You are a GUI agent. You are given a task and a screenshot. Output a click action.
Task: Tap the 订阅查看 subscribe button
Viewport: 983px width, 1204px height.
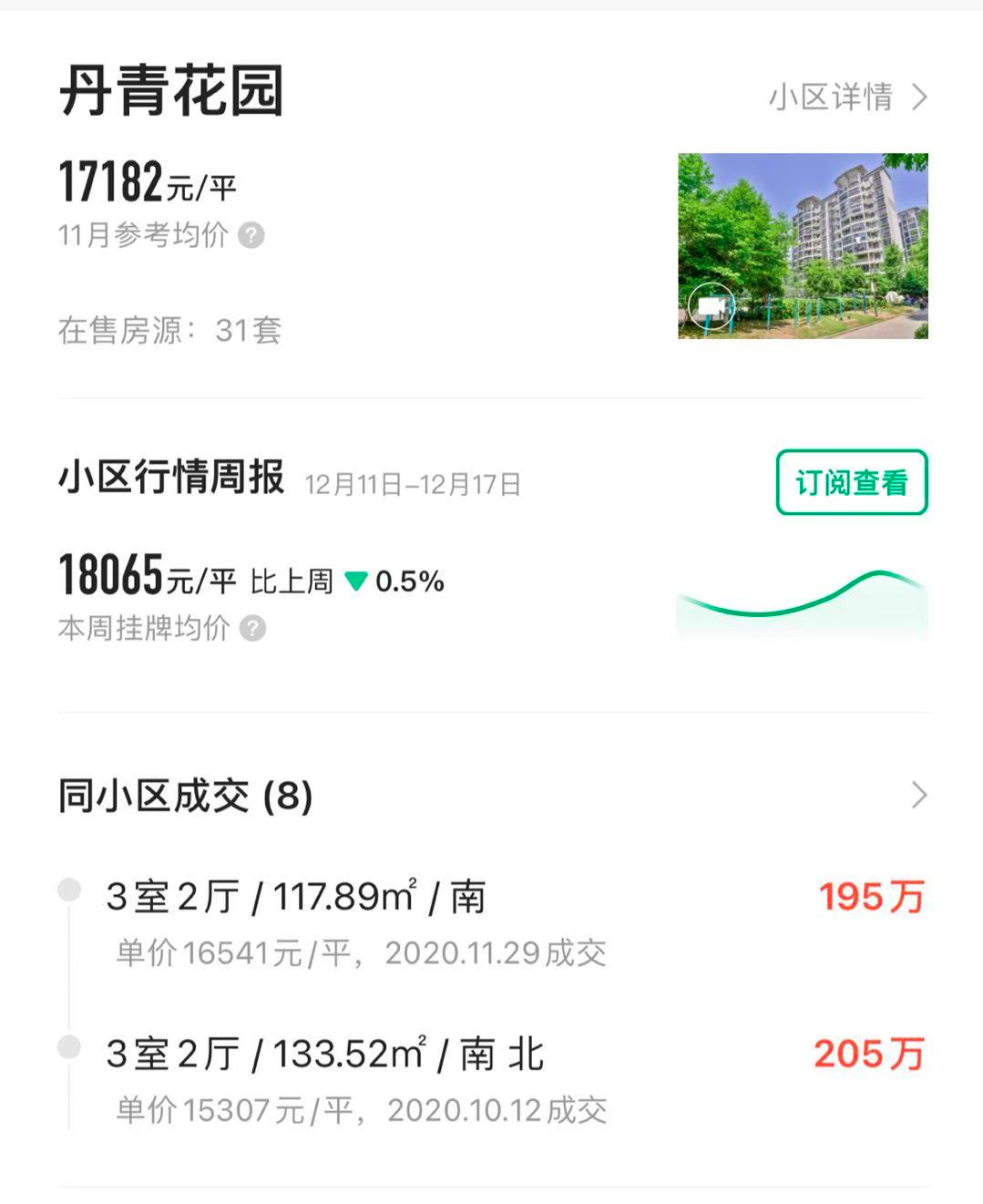click(851, 482)
